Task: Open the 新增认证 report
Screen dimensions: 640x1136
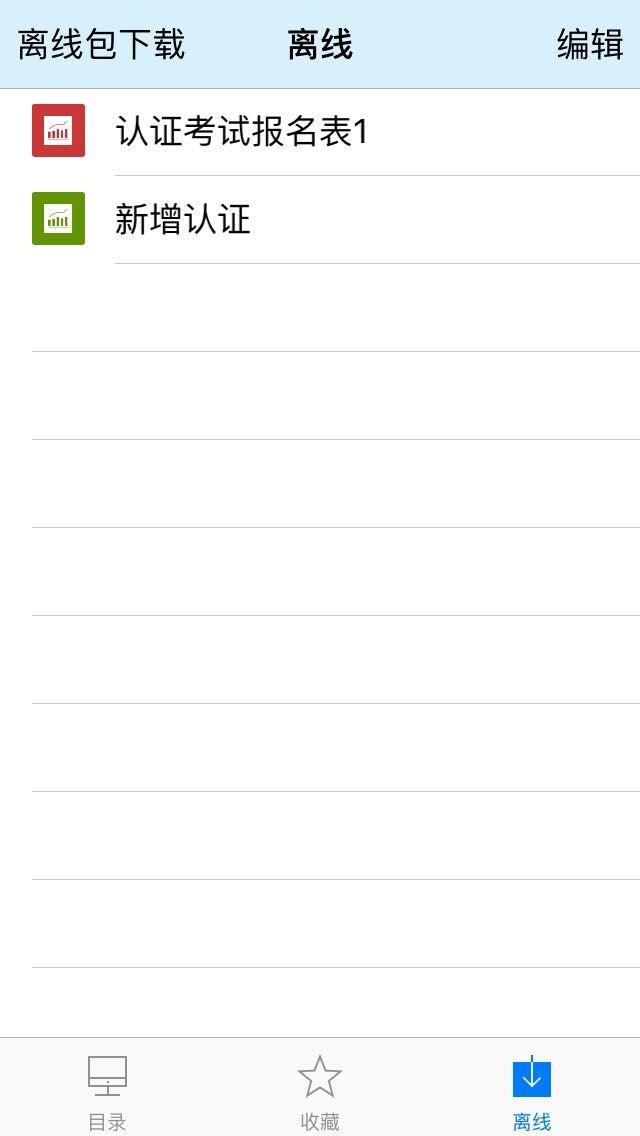Action: coord(320,220)
